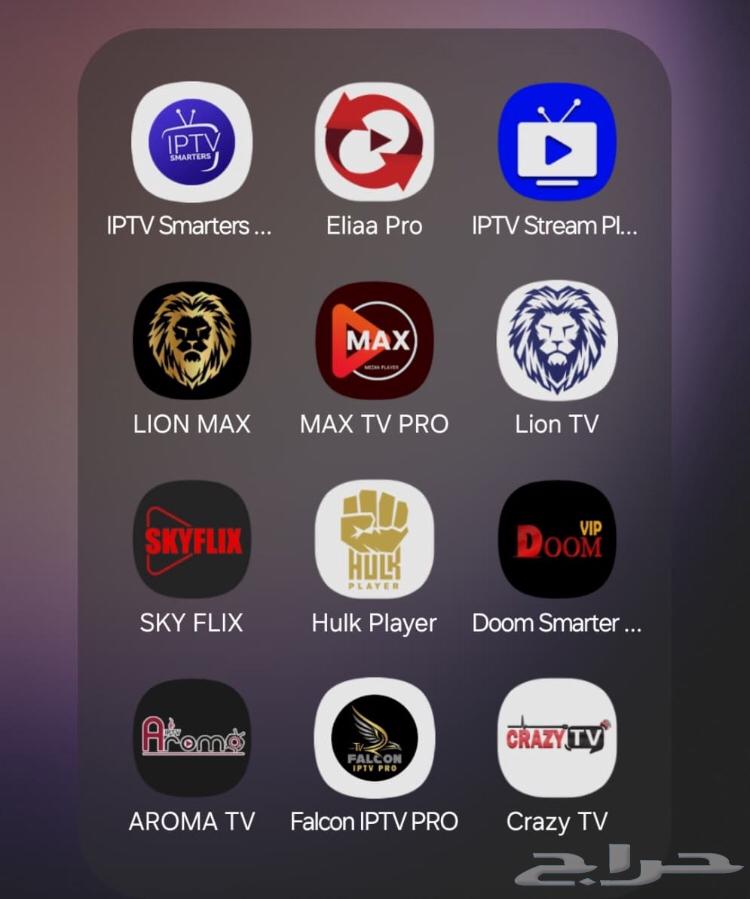This screenshot has width=750, height=899.
Task: Tap the Falcon IPTV PRO label
Action: coord(374,821)
